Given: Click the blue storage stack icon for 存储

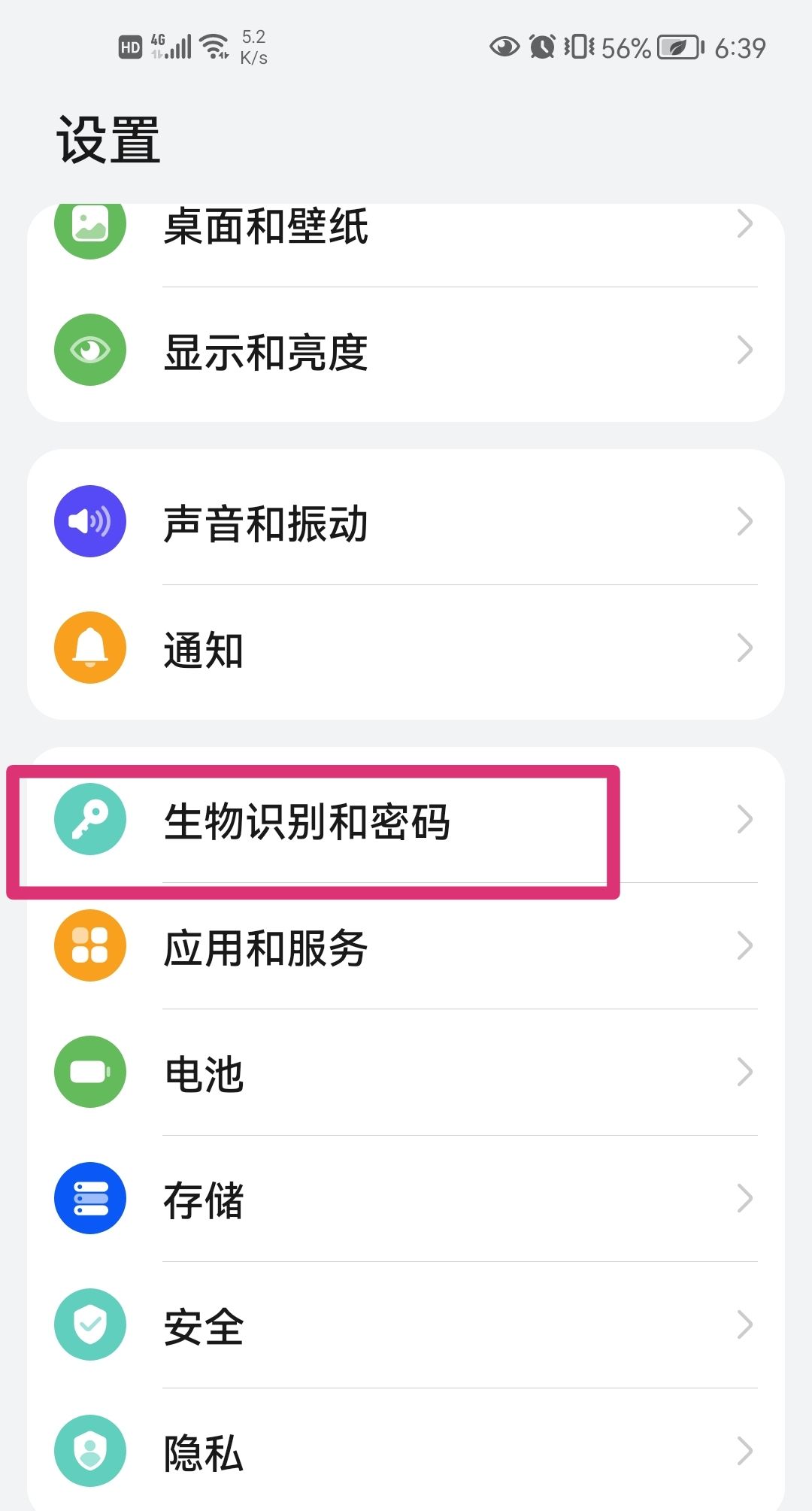Looking at the screenshot, I should click(89, 1199).
